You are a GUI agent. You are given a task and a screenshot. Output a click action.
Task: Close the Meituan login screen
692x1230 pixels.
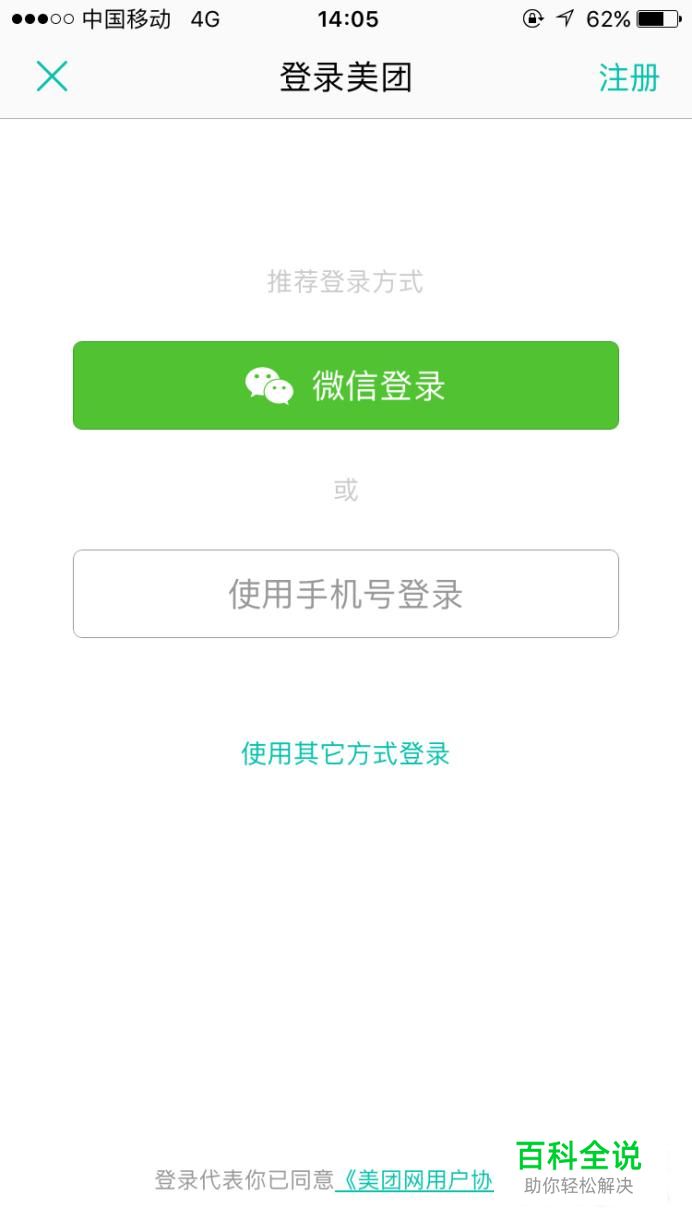(x=52, y=77)
